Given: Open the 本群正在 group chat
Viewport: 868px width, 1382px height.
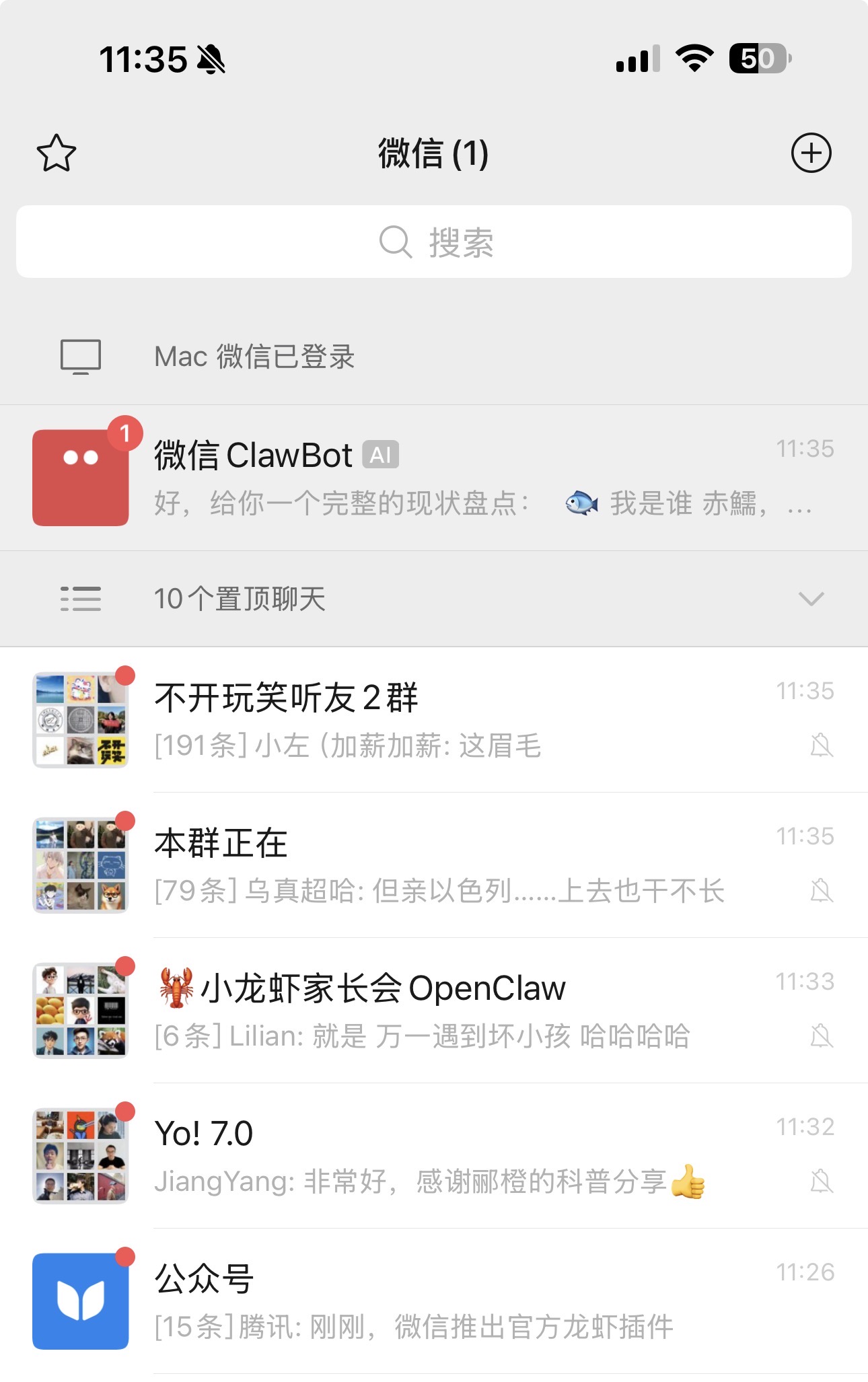Looking at the screenshot, I should [x=434, y=865].
